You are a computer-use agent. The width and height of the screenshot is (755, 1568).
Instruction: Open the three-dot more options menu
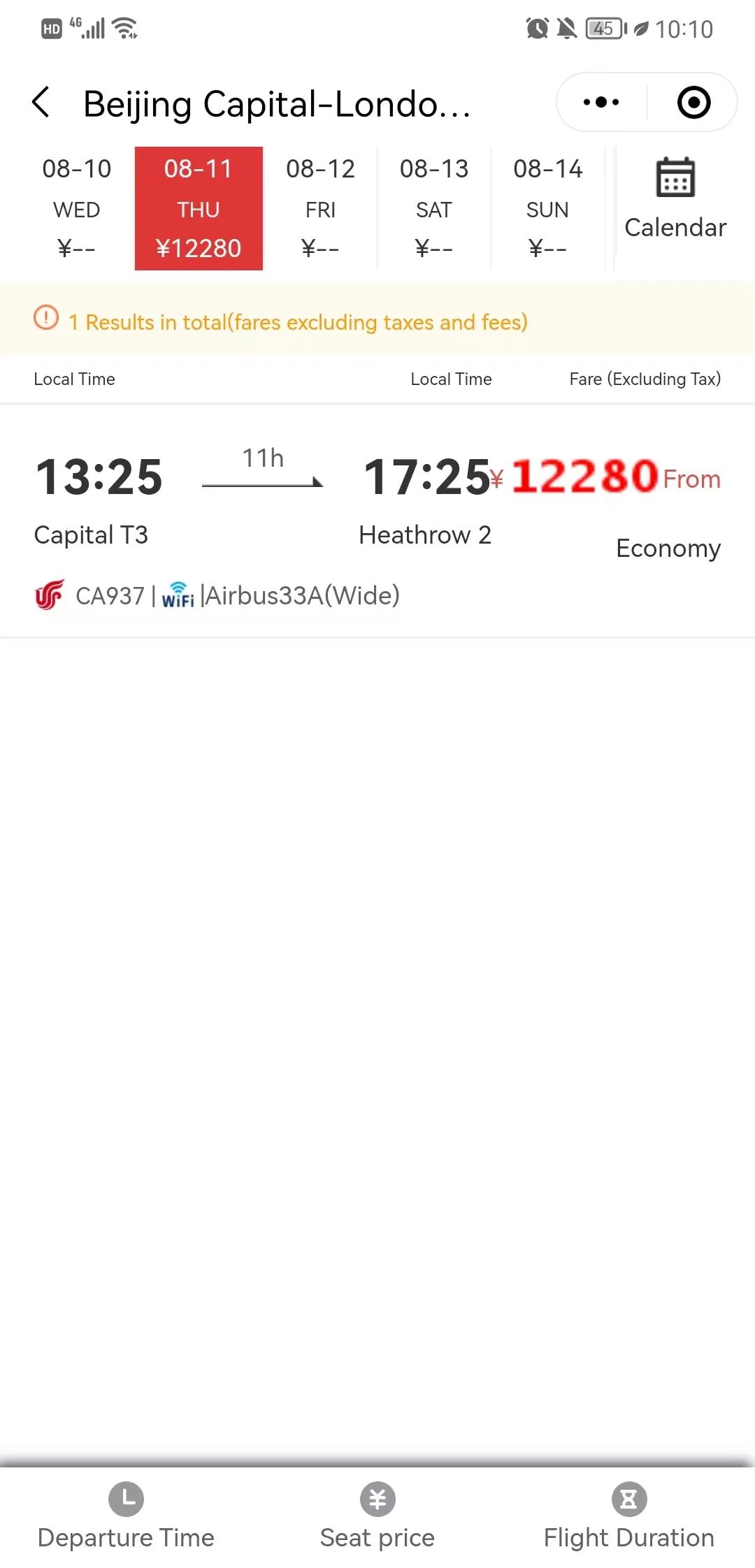point(601,103)
